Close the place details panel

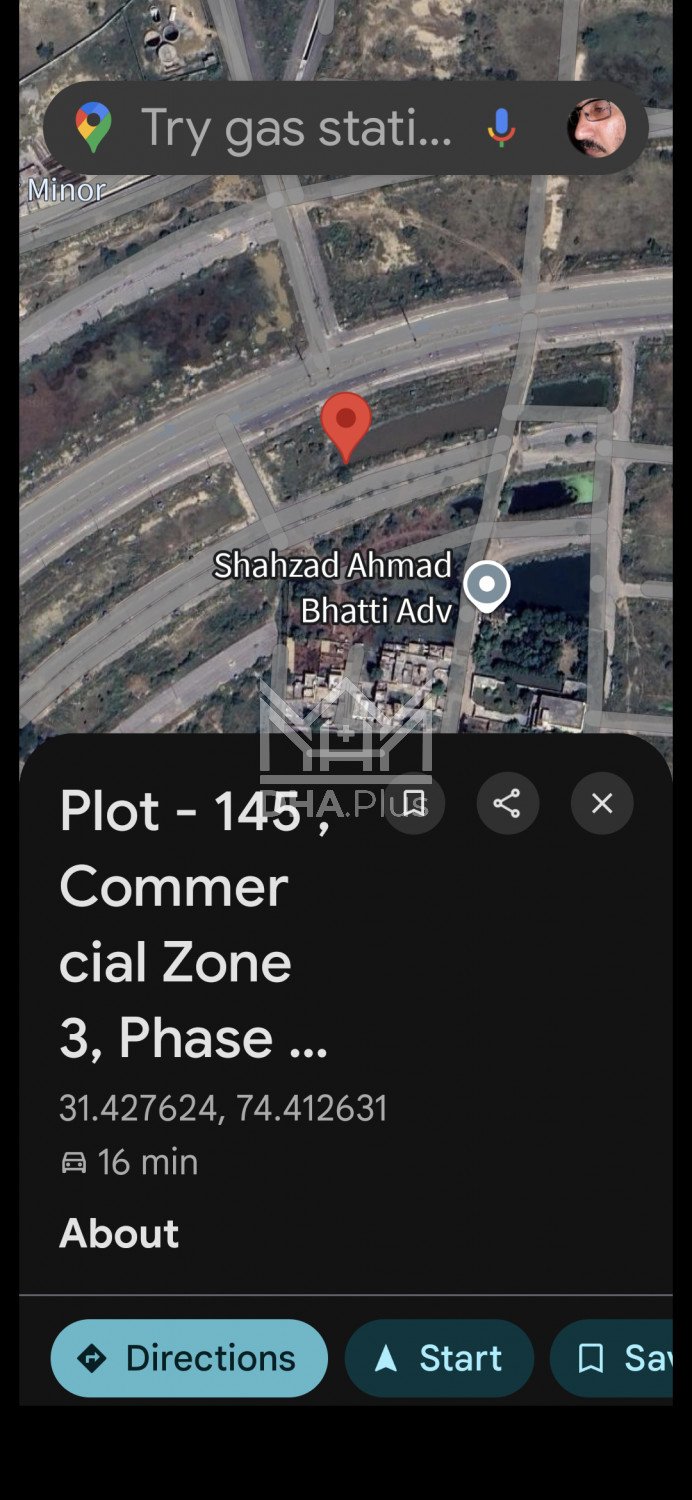(x=602, y=803)
